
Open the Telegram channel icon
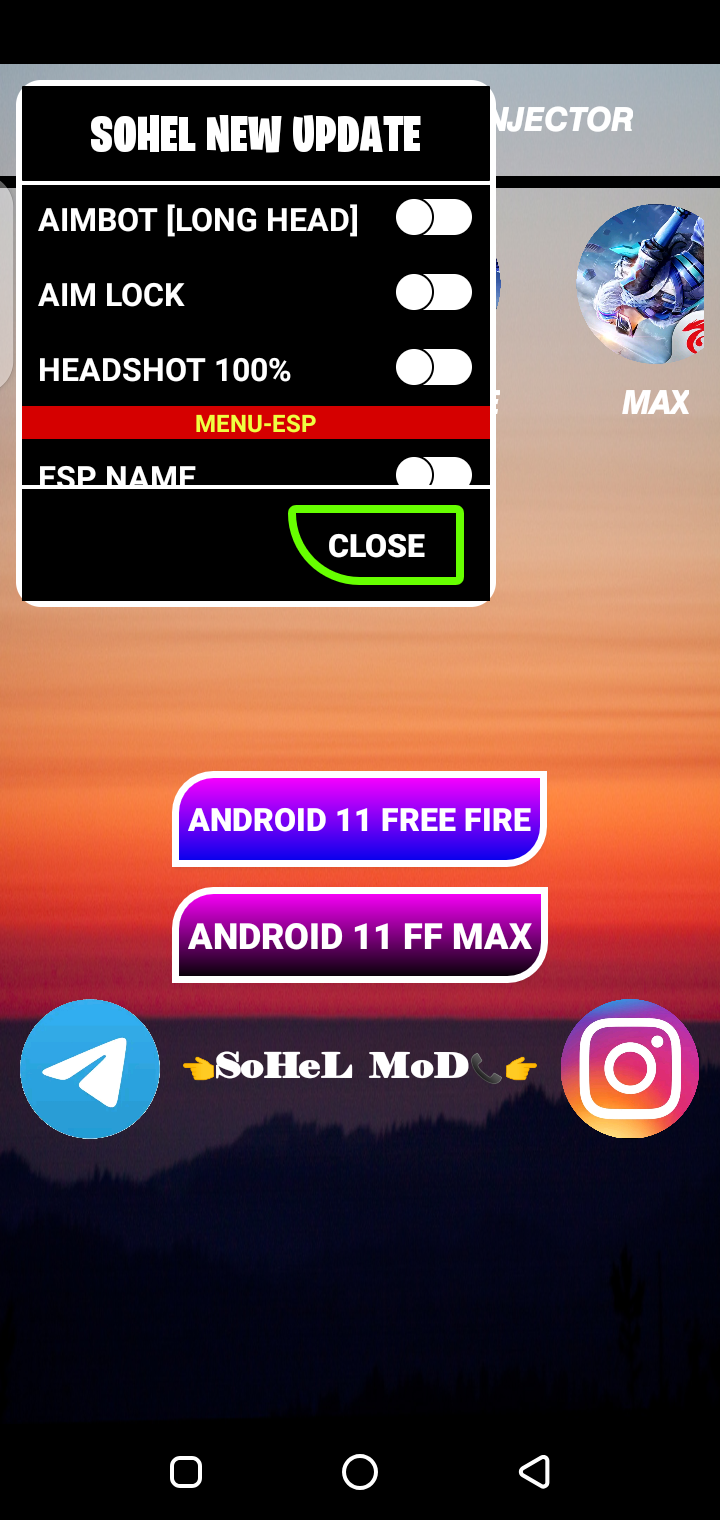(90, 1068)
